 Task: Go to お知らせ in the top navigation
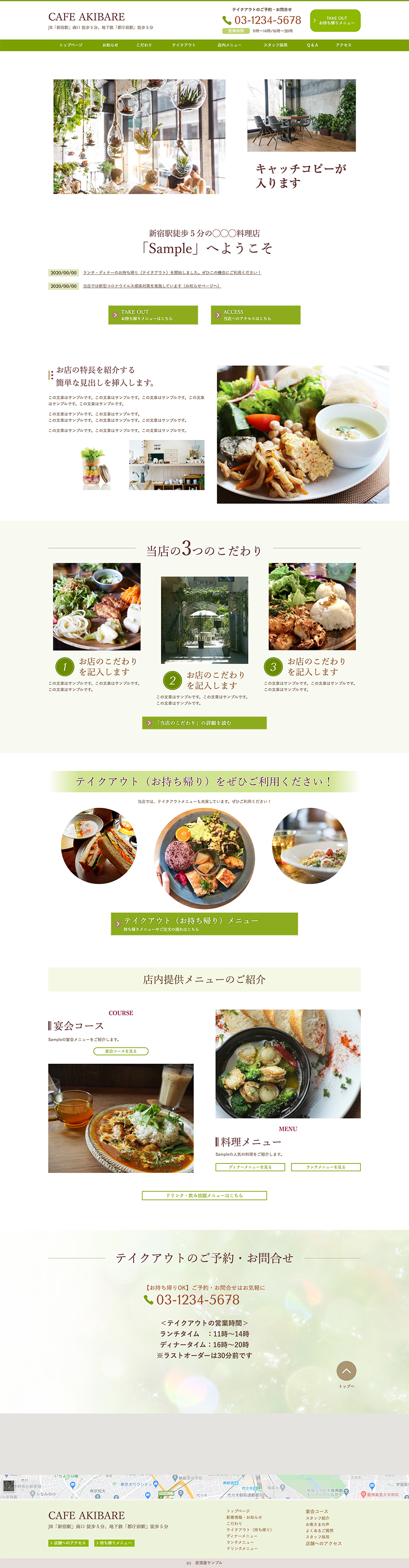click(110, 45)
